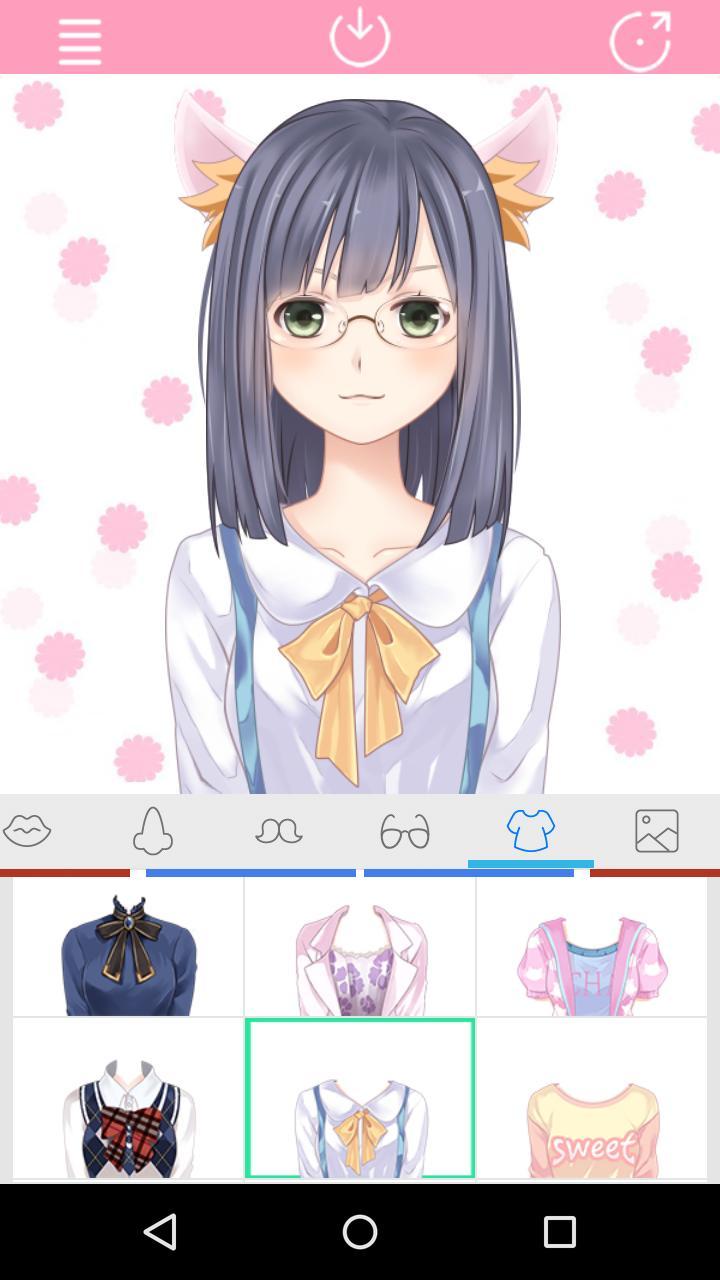Download the avatar image
The image size is (720, 1280).
[x=359, y=38]
